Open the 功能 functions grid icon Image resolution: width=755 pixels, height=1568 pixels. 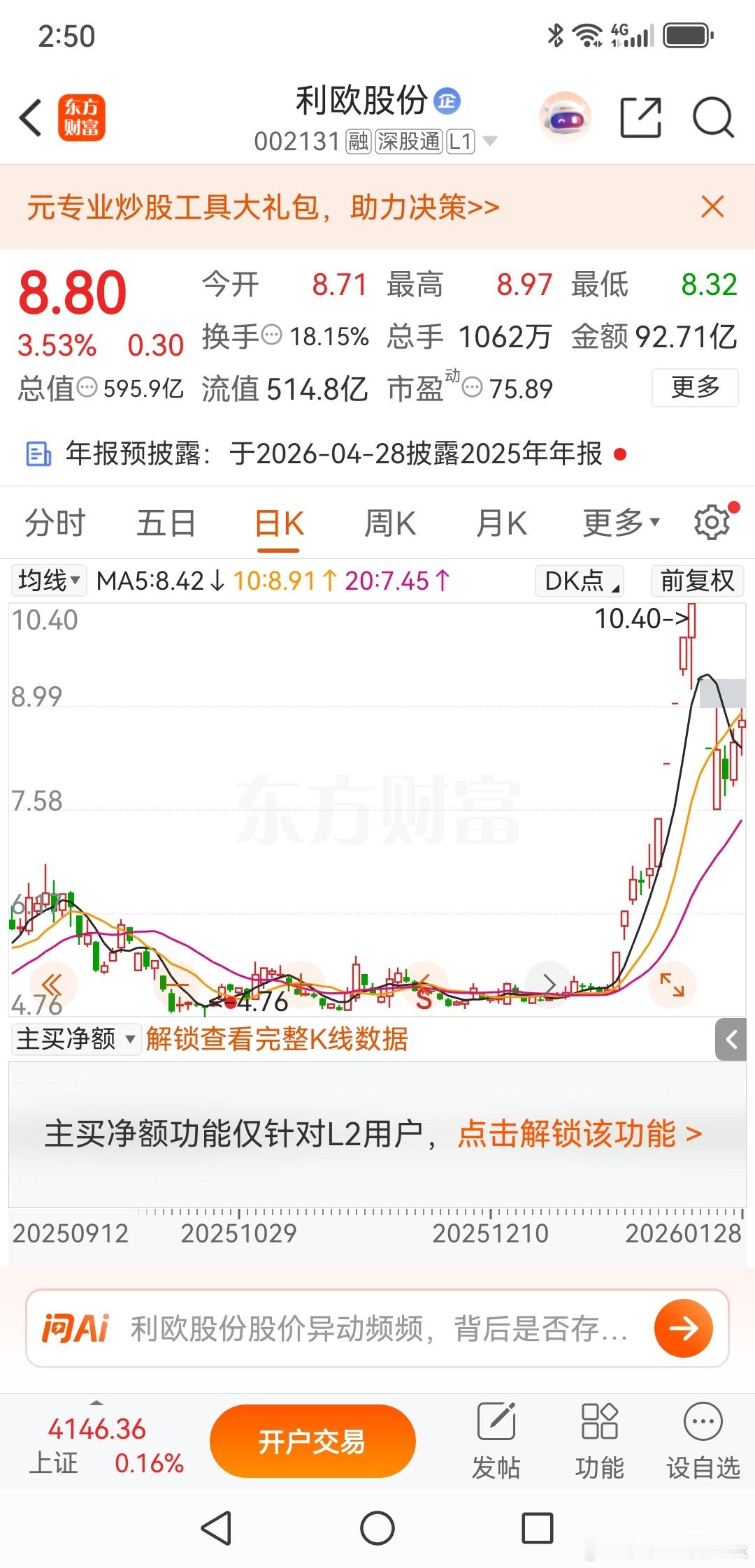[599, 1438]
